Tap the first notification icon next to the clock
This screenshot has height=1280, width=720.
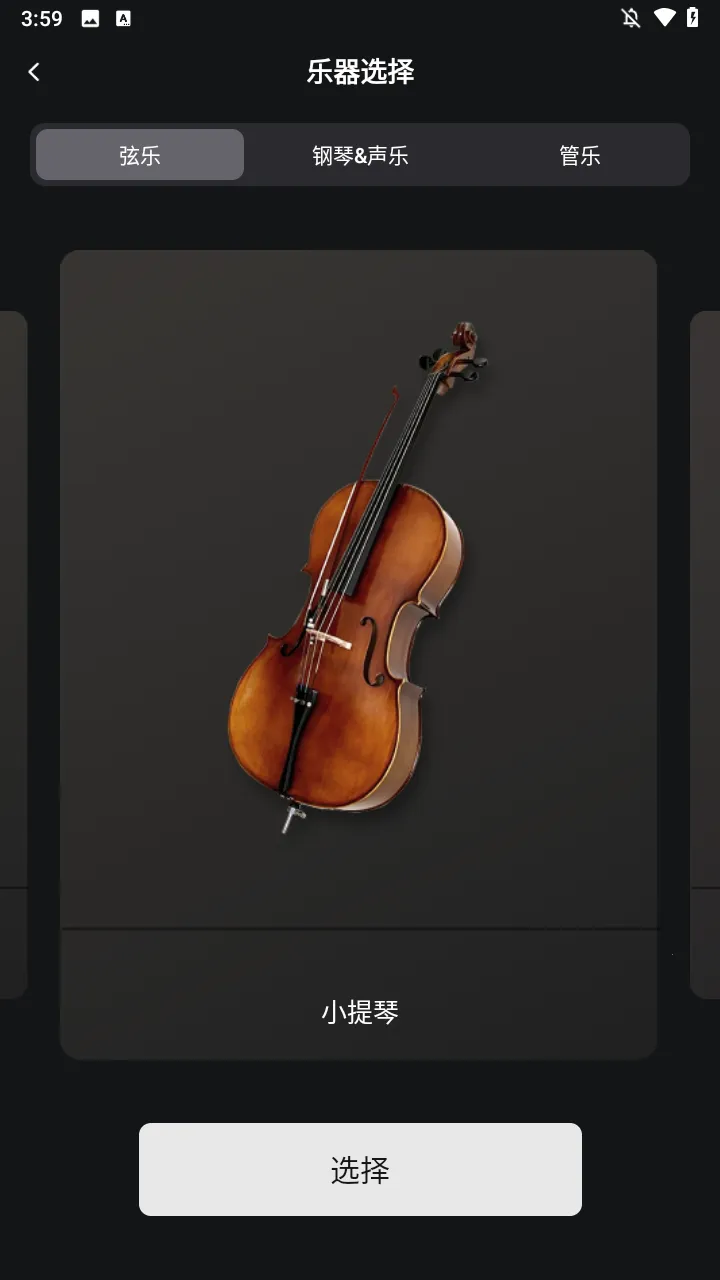click(x=92, y=17)
